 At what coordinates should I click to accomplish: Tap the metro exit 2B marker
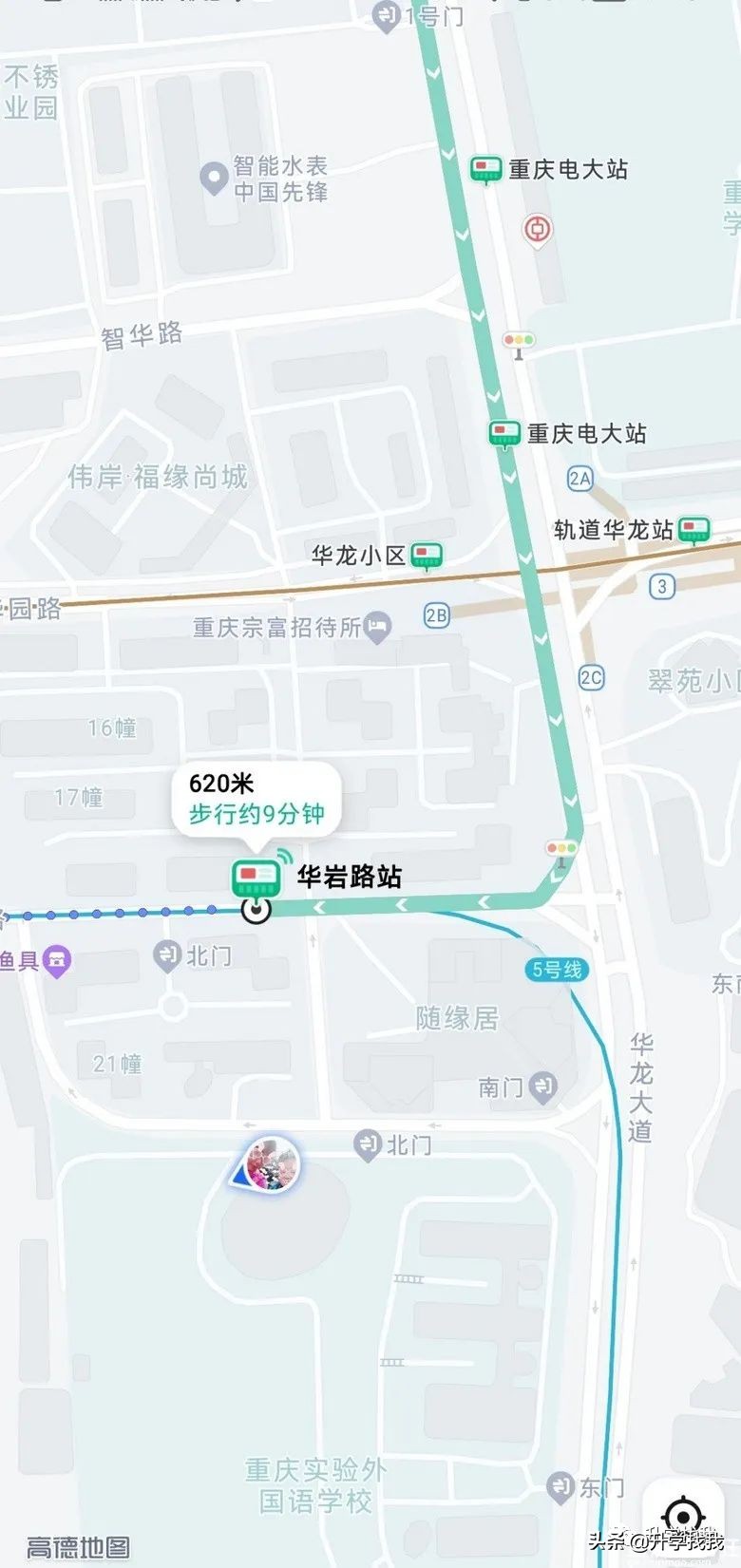tap(435, 614)
